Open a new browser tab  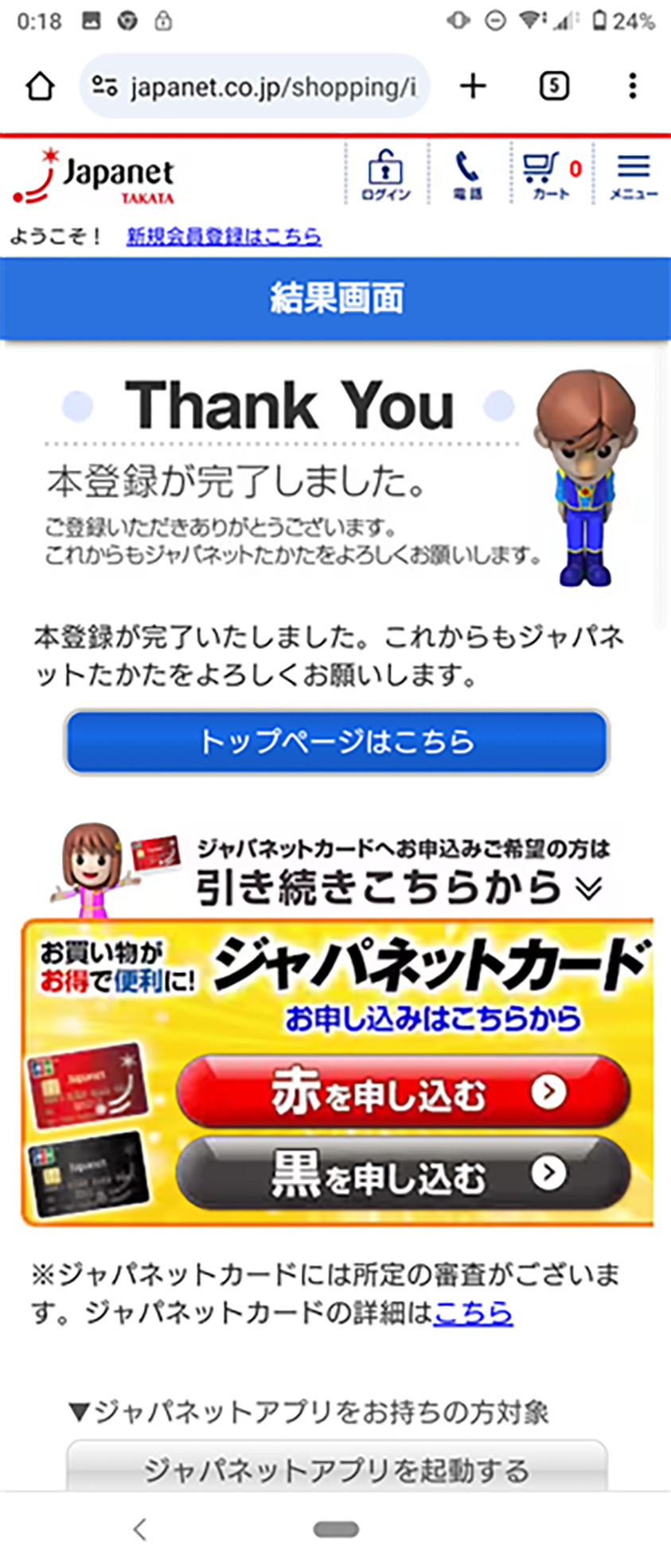pos(473,86)
